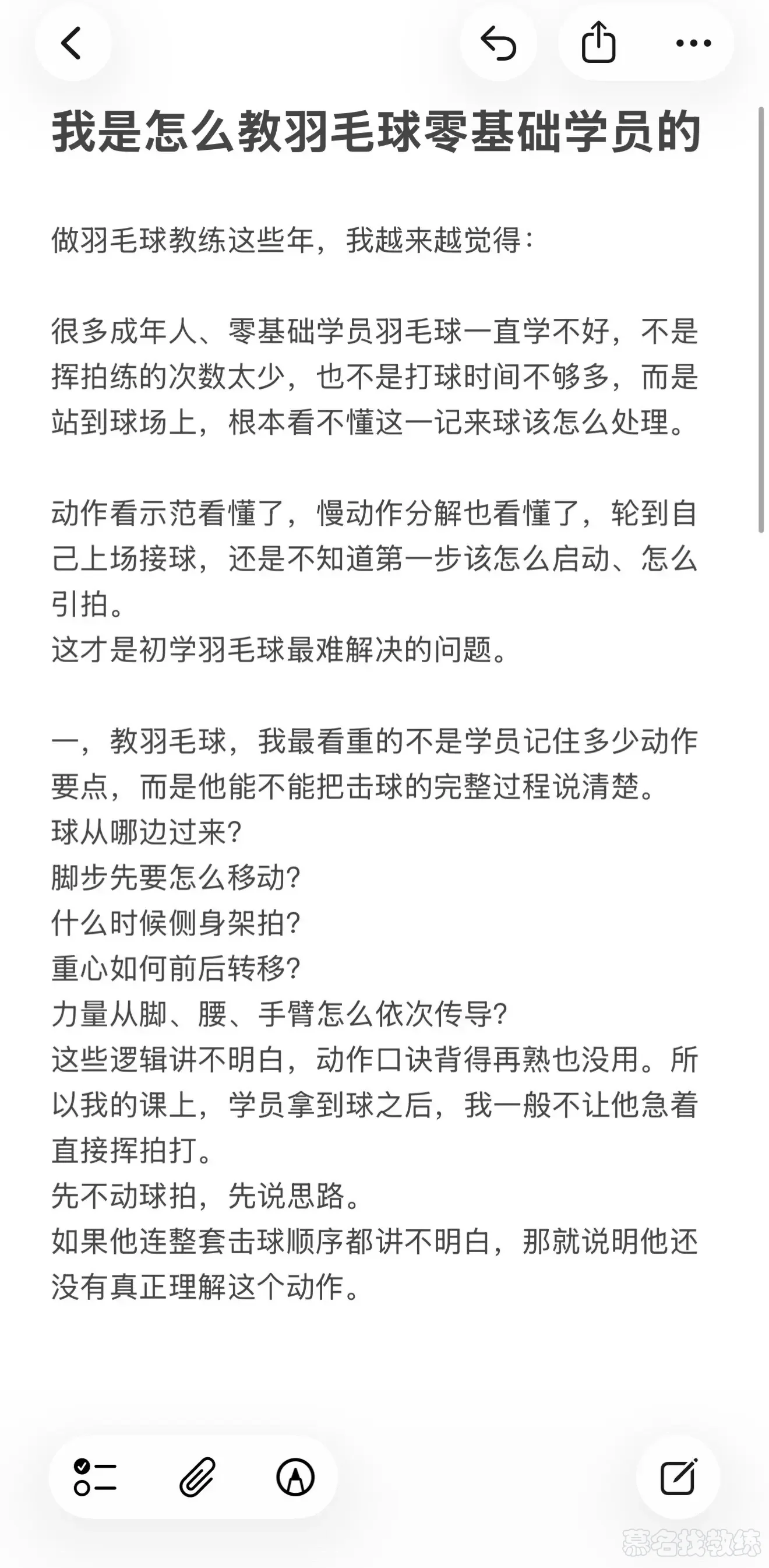Open the more options menu
769x1568 pixels.
(x=694, y=43)
